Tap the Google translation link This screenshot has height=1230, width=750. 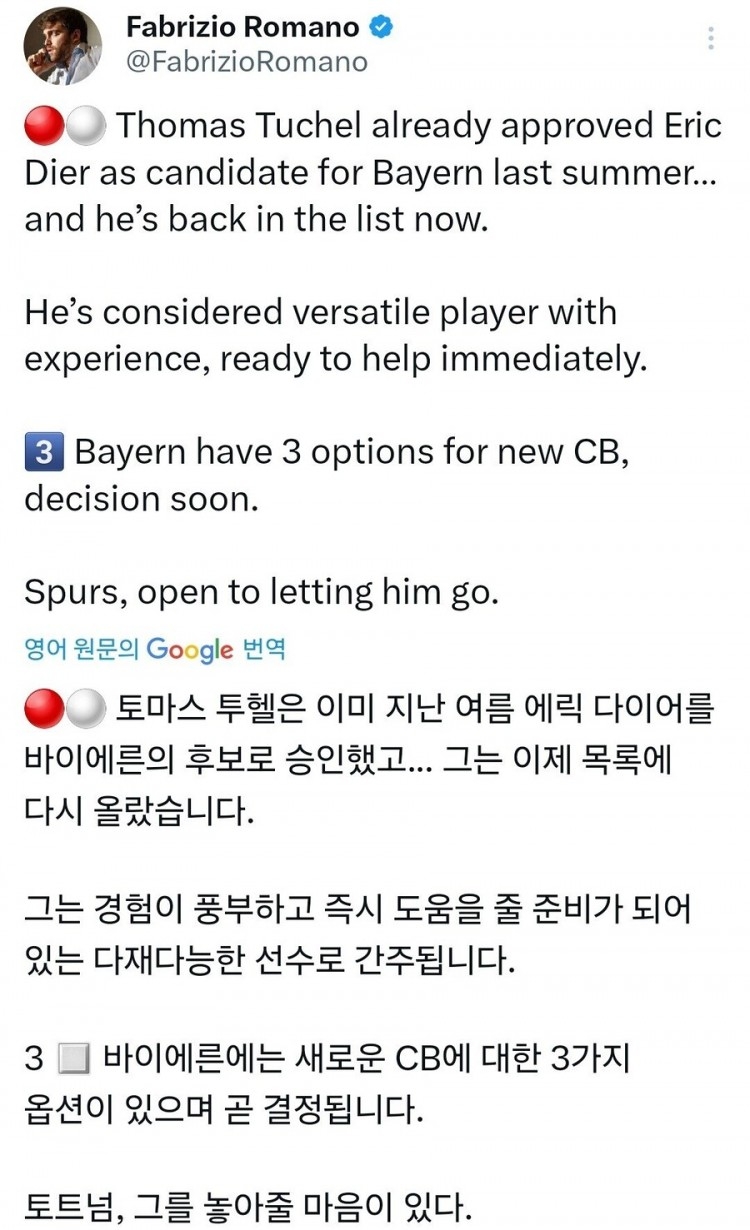tap(155, 649)
